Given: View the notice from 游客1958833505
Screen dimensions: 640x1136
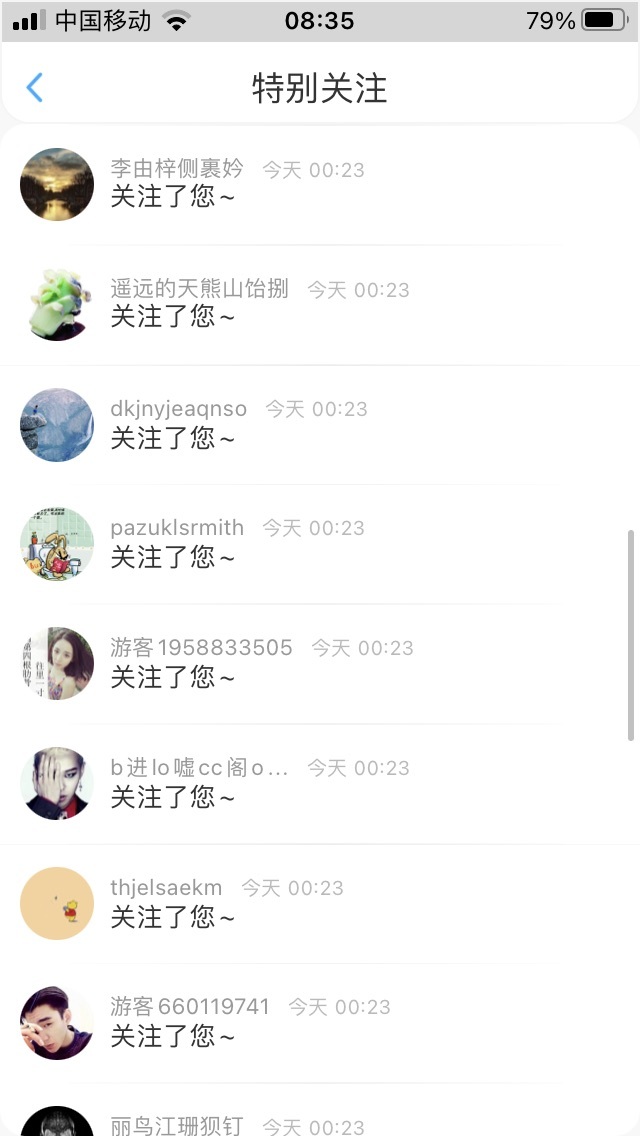Looking at the screenshot, I should pyautogui.click(x=320, y=663).
